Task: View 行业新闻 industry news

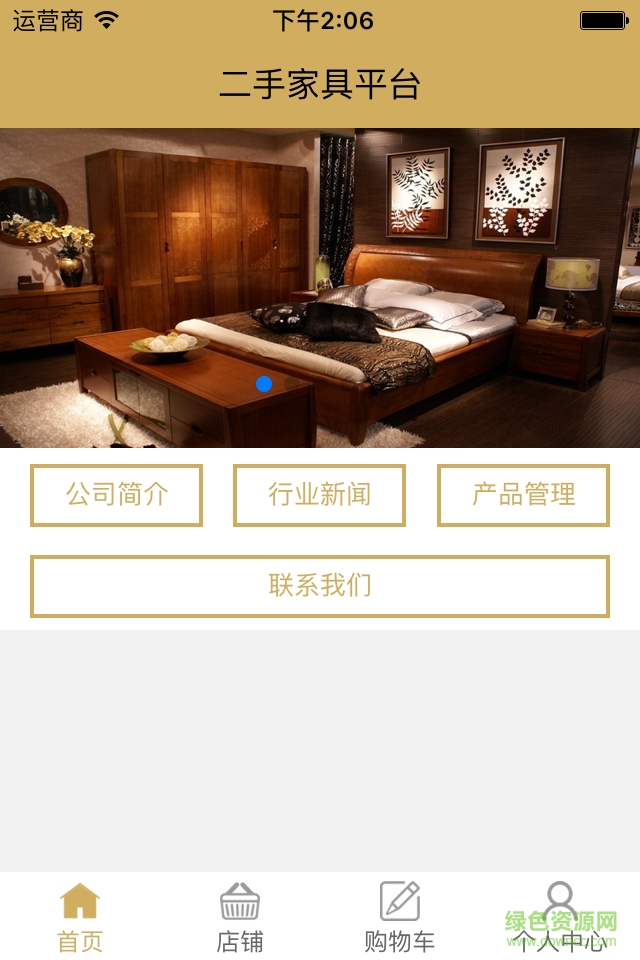Action: [x=320, y=495]
